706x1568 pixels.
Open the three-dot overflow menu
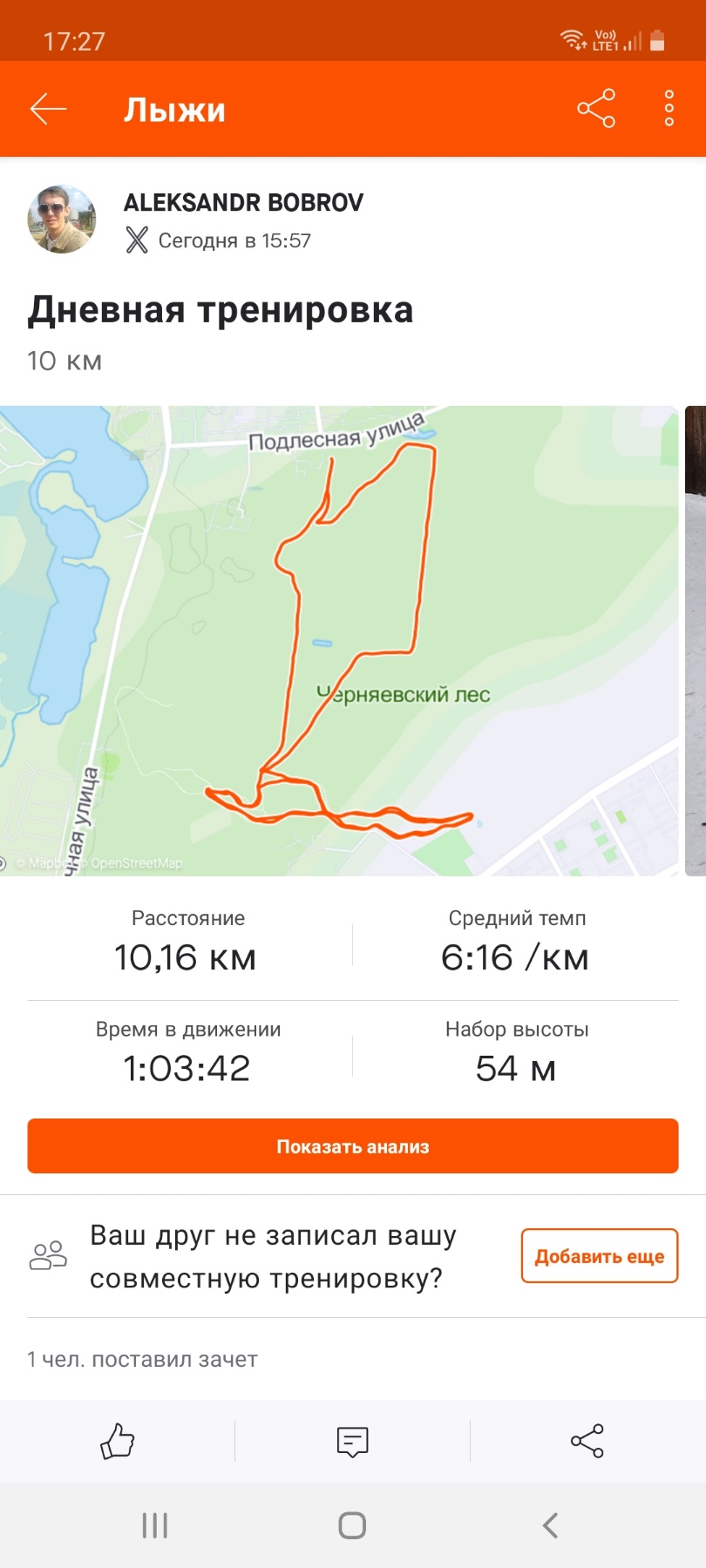[669, 109]
